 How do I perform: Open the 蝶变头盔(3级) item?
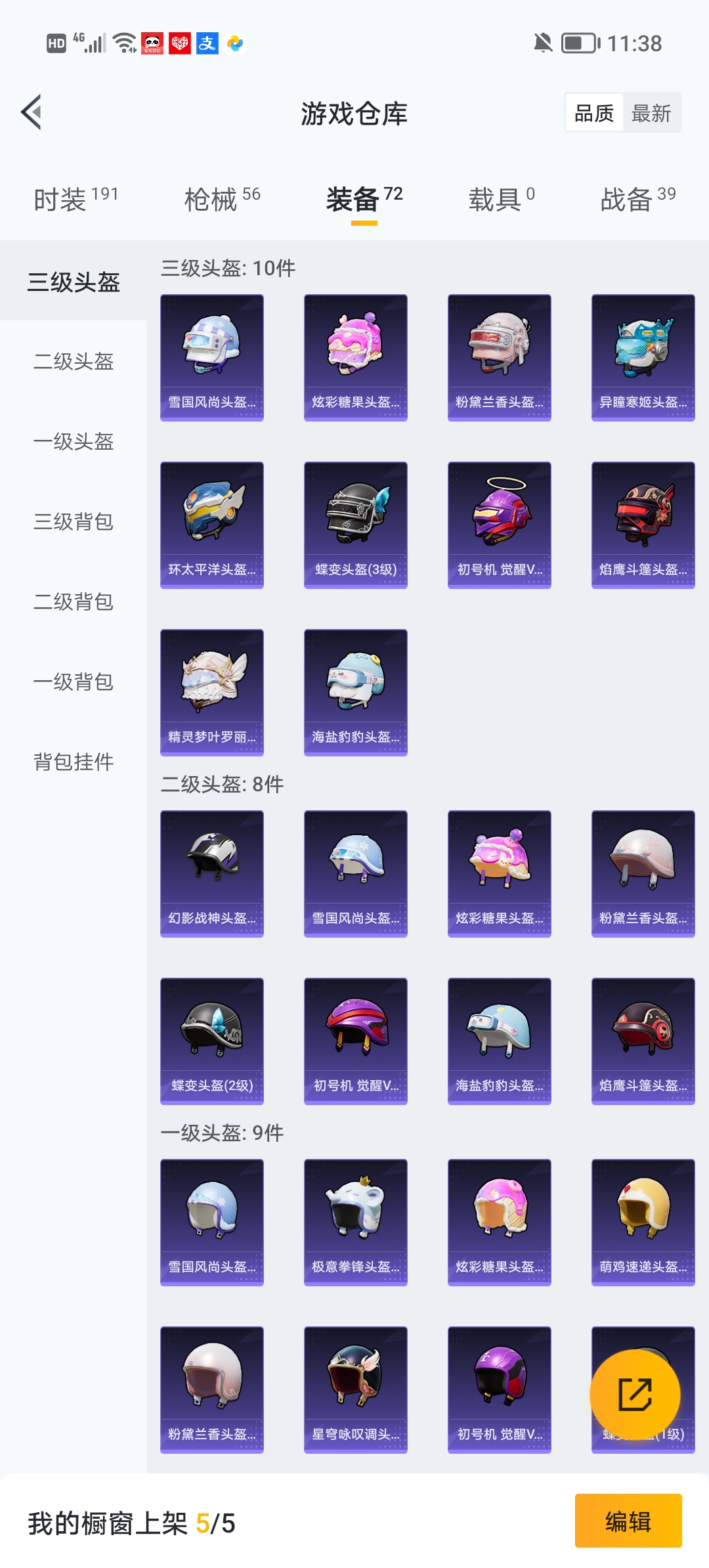(x=356, y=525)
